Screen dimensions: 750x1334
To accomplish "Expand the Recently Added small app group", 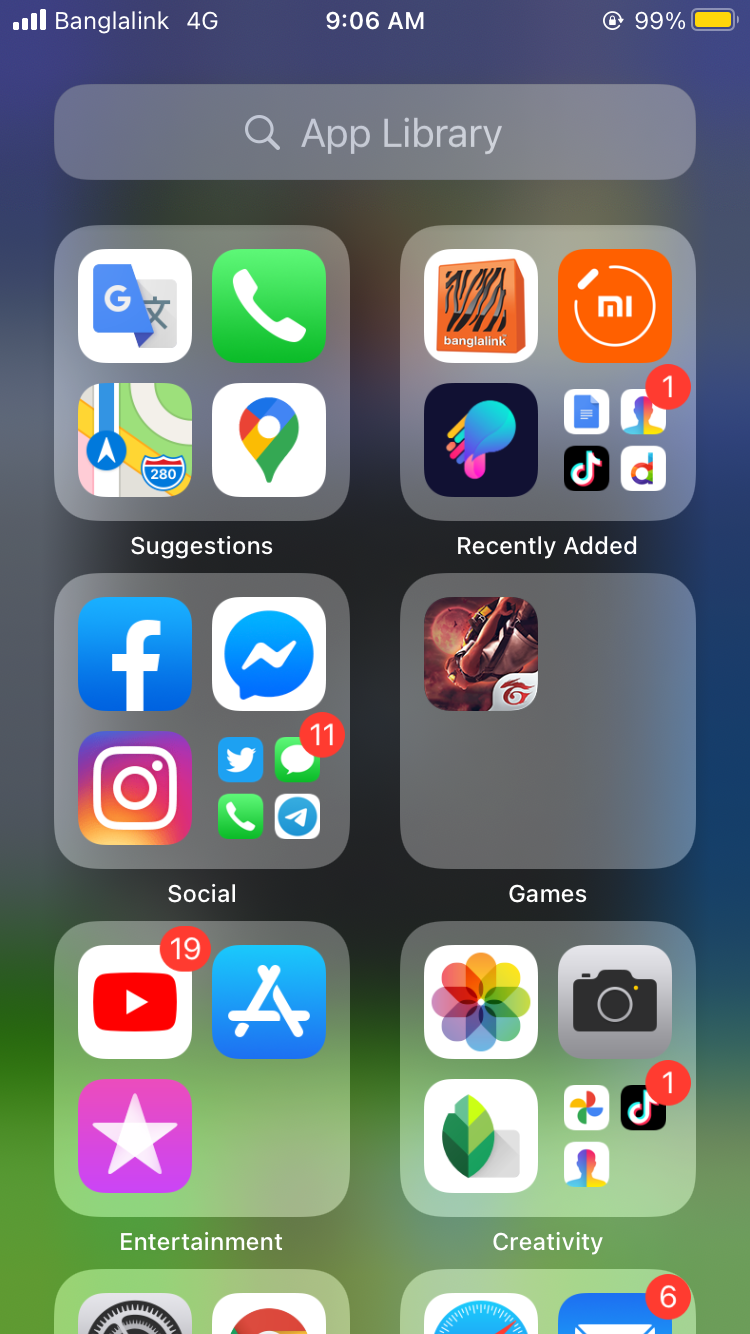I will [x=615, y=440].
